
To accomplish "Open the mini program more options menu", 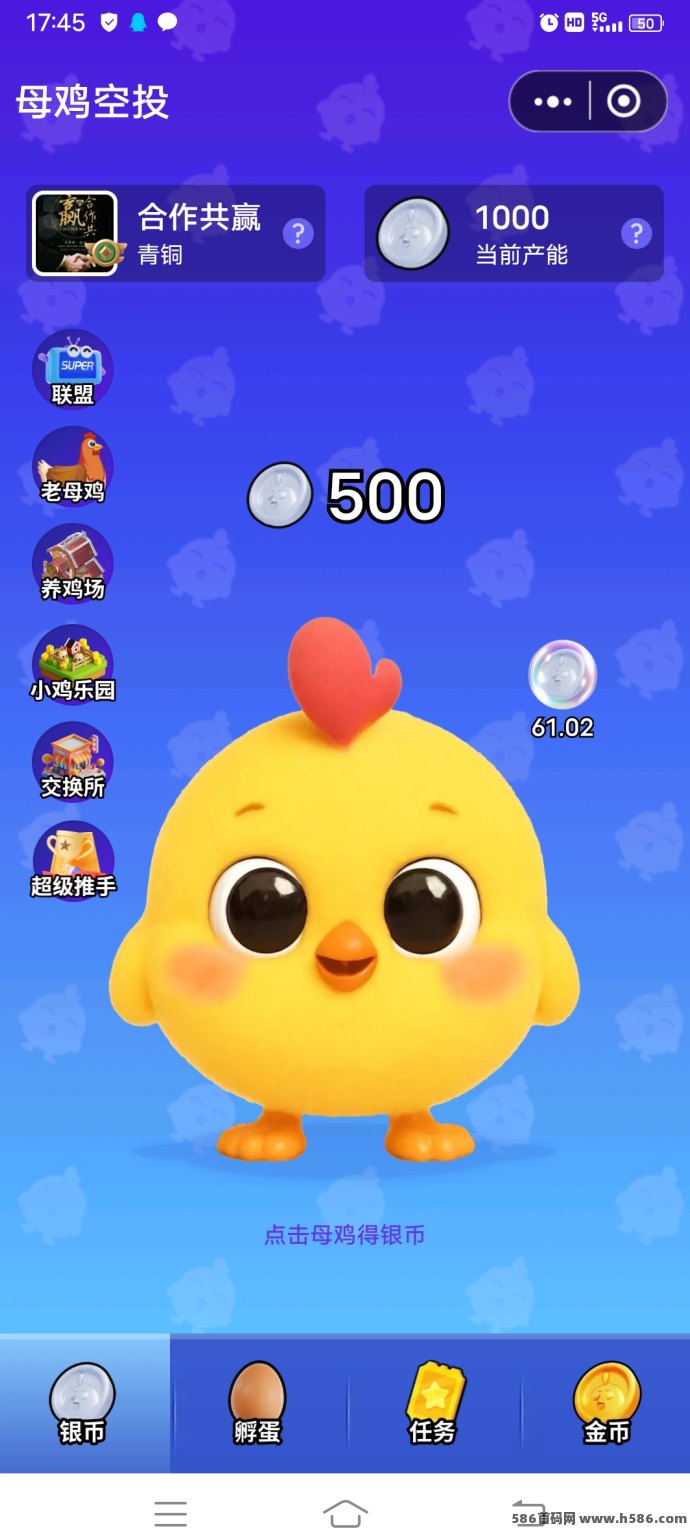I will pos(553,102).
